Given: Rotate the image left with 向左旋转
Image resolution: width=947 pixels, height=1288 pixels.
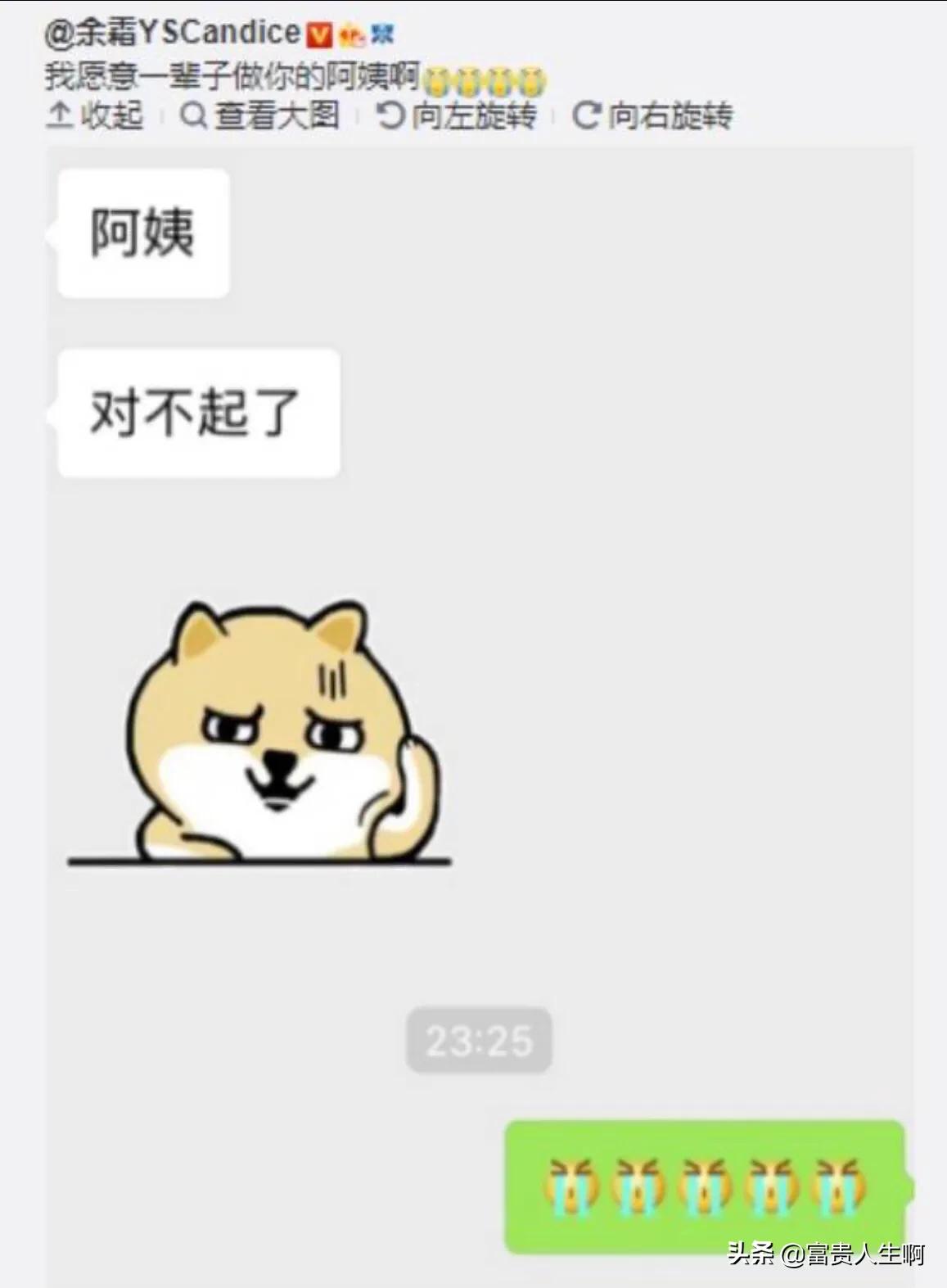Looking at the screenshot, I should 456,115.
